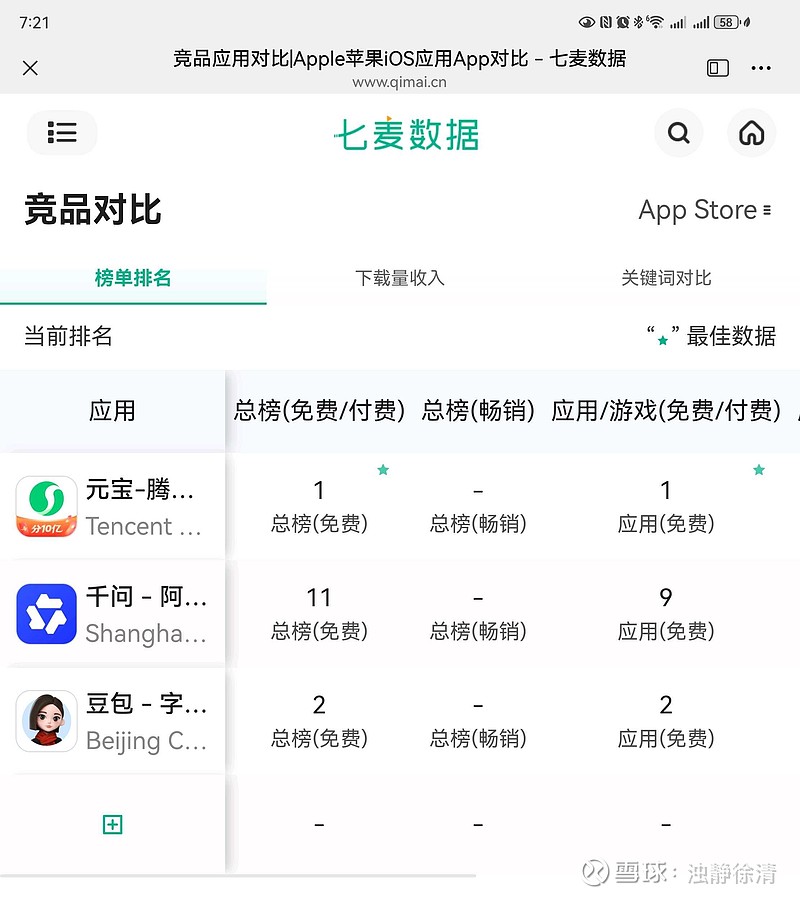Open the list menu icon top left
The height and width of the screenshot is (898, 800).
click(62, 133)
